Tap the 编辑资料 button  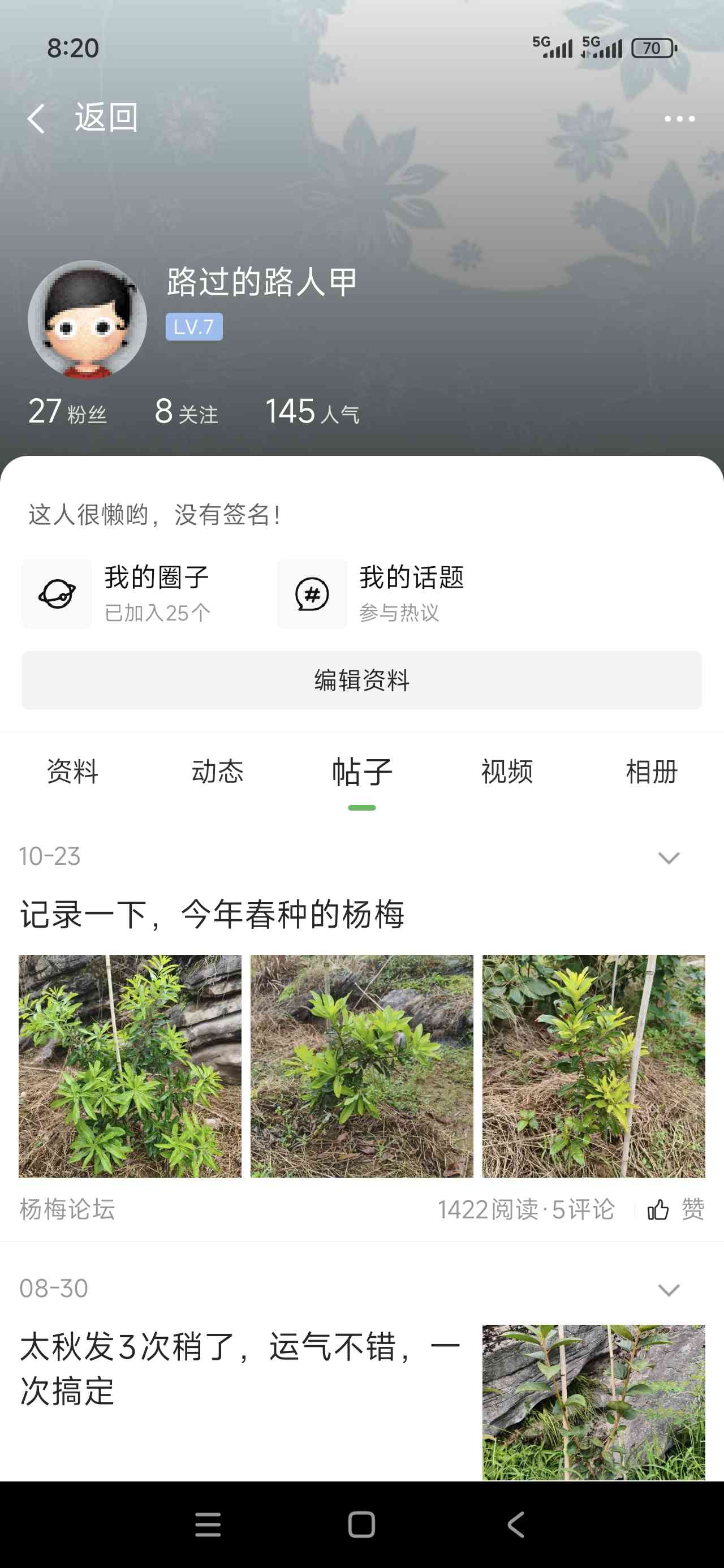click(361, 680)
